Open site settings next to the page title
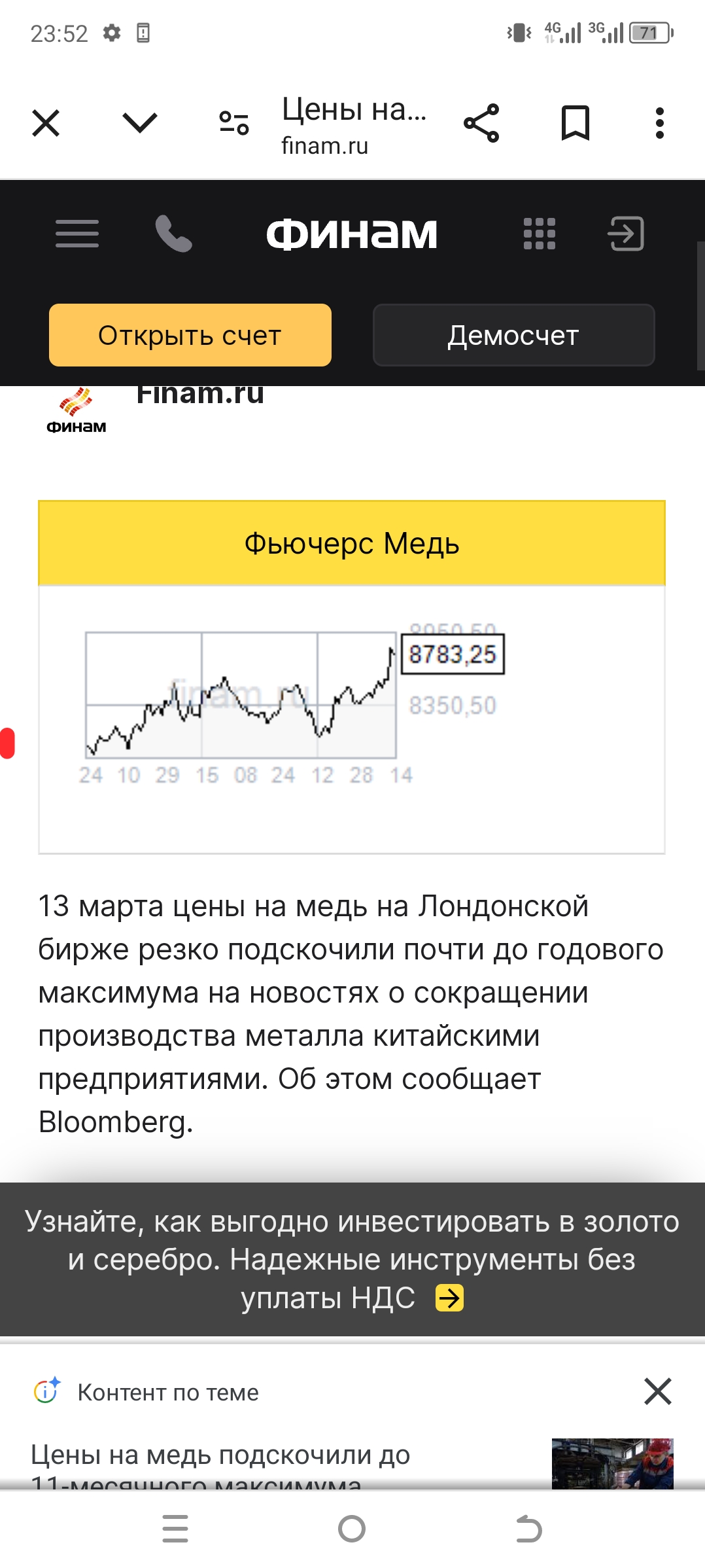 click(234, 123)
